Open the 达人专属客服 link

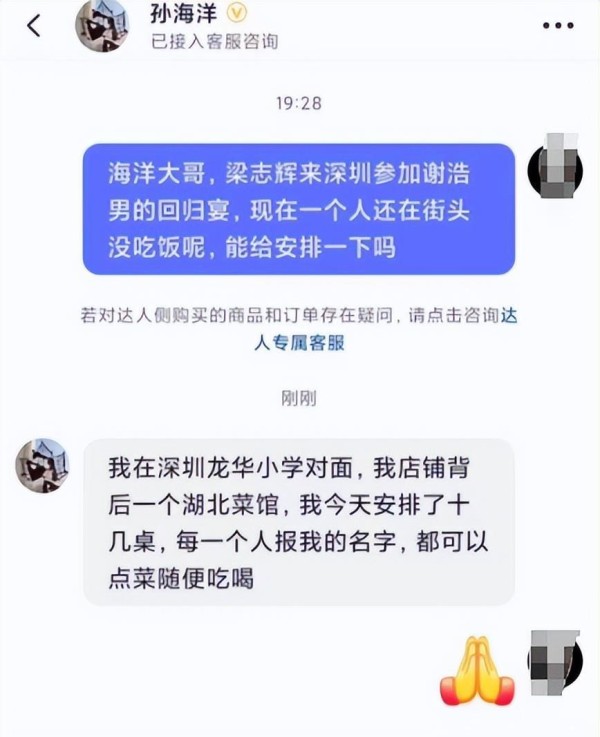pos(300,342)
